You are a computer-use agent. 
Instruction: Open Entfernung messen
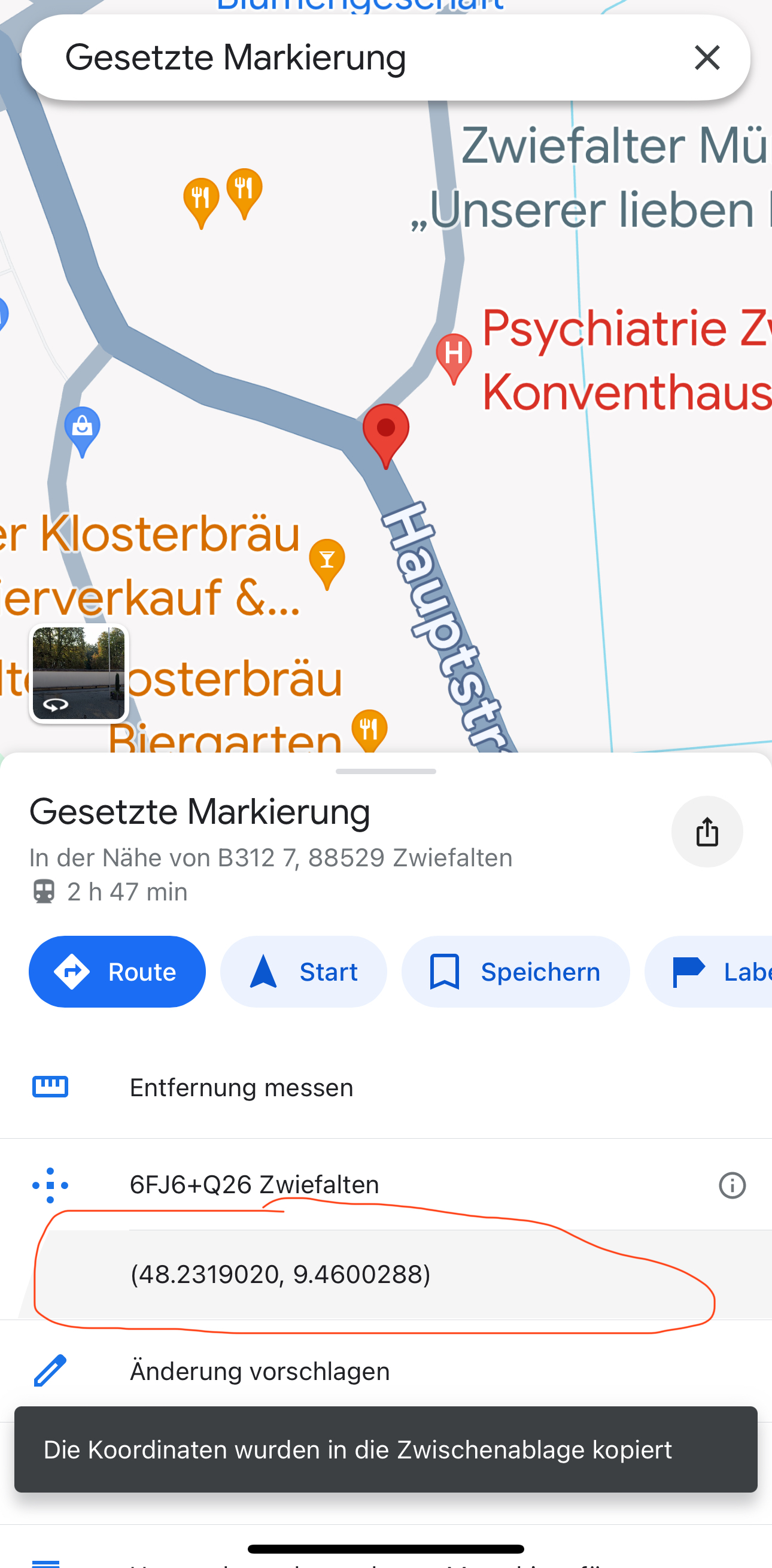click(x=241, y=1087)
